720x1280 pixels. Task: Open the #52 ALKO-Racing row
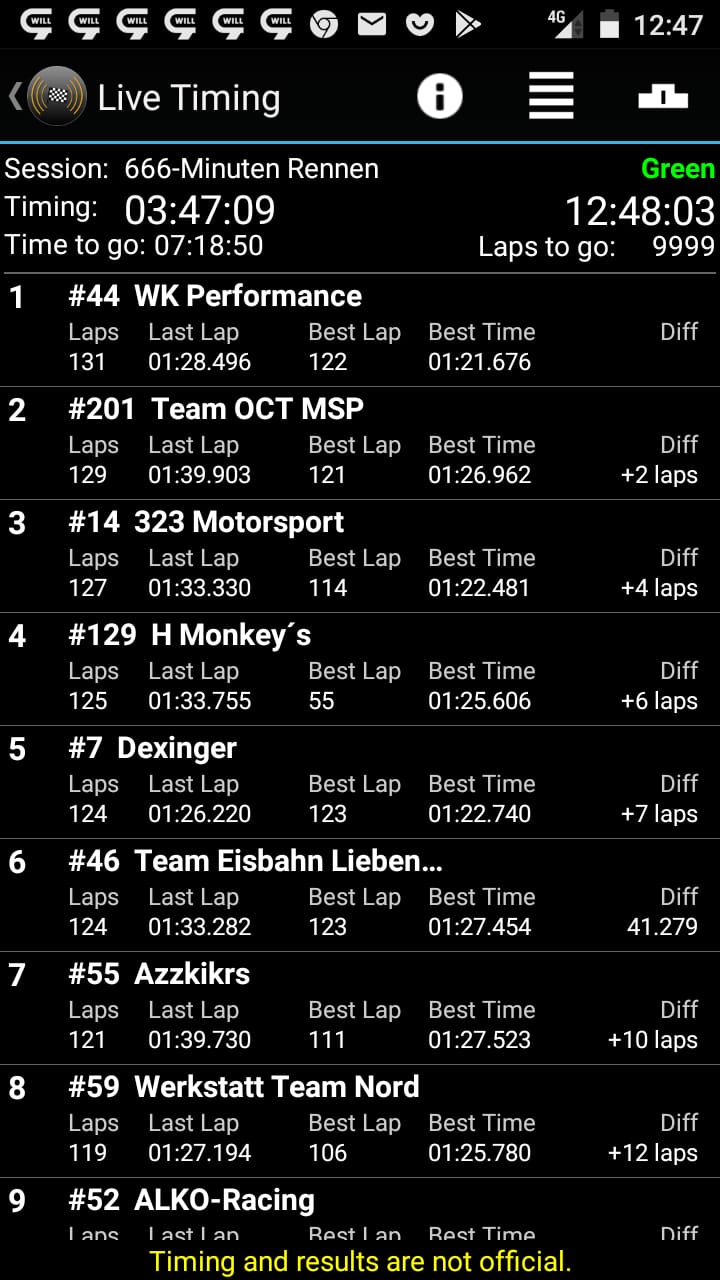pyautogui.click(x=360, y=1210)
